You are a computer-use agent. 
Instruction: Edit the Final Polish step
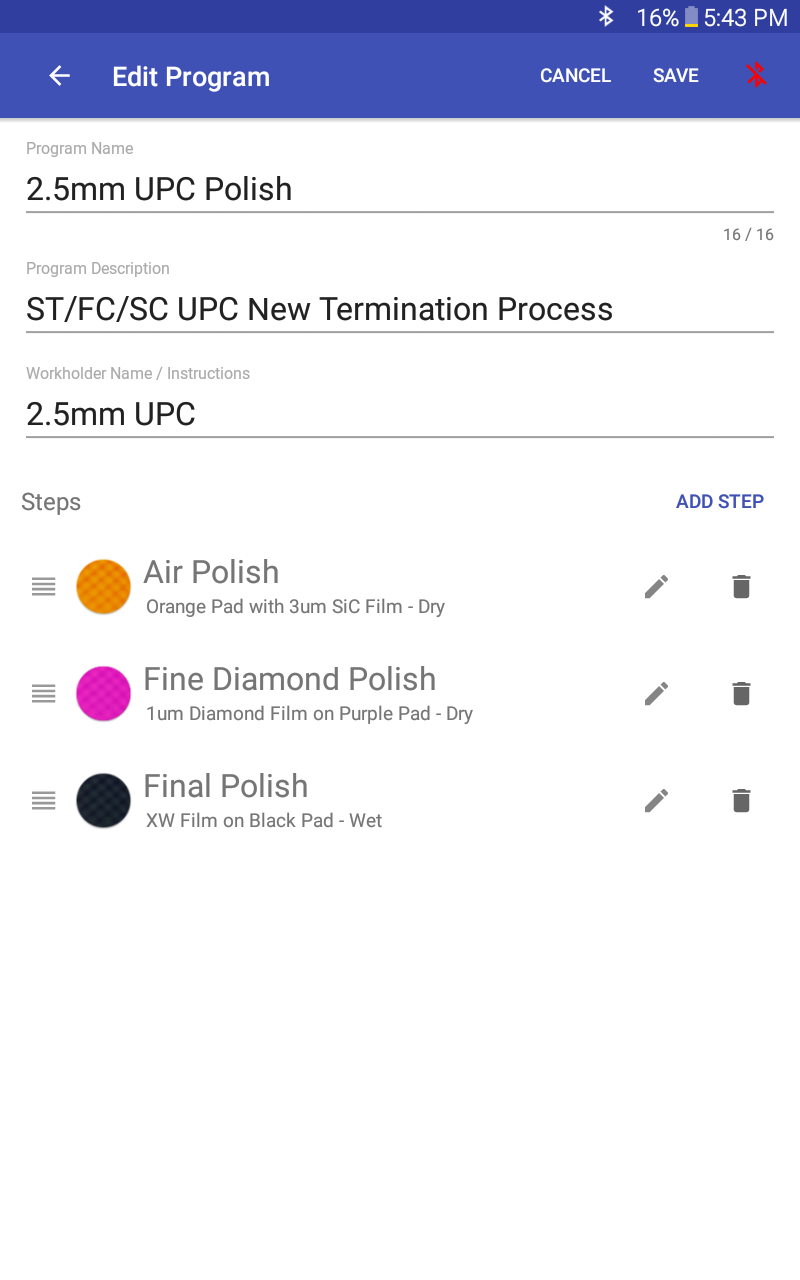(x=656, y=801)
